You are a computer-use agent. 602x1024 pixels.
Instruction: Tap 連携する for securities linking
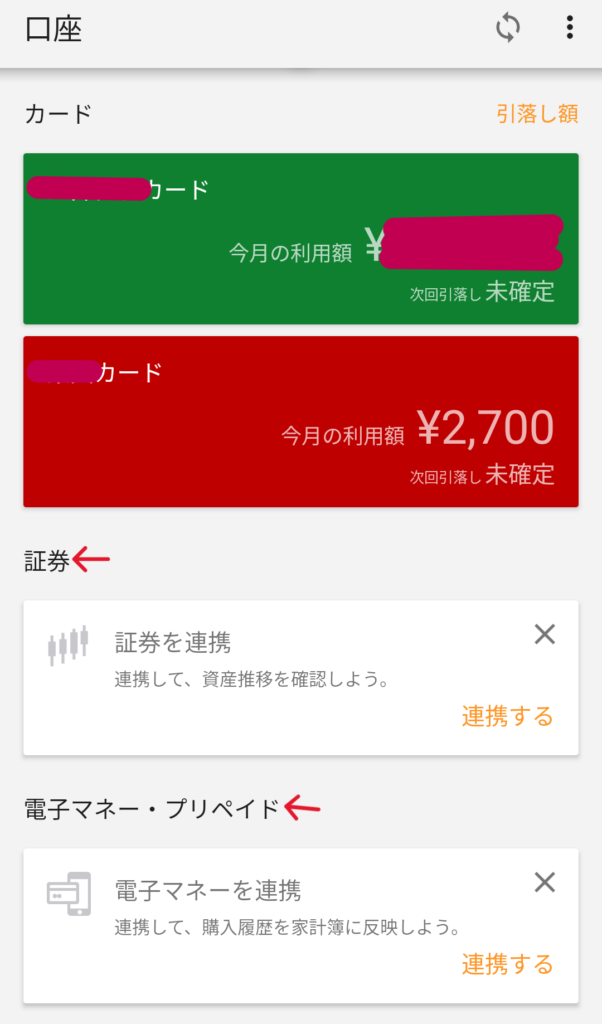coord(507,716)
